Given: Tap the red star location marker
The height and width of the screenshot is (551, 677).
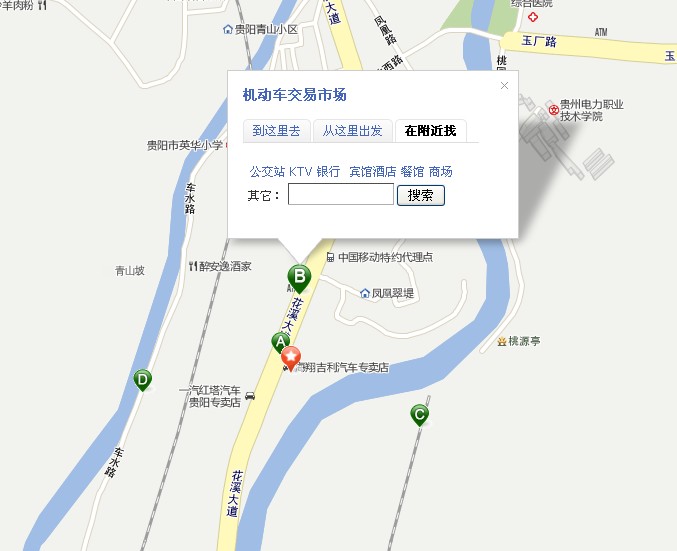Looking at the screenshot, I should tap(290, 357).
